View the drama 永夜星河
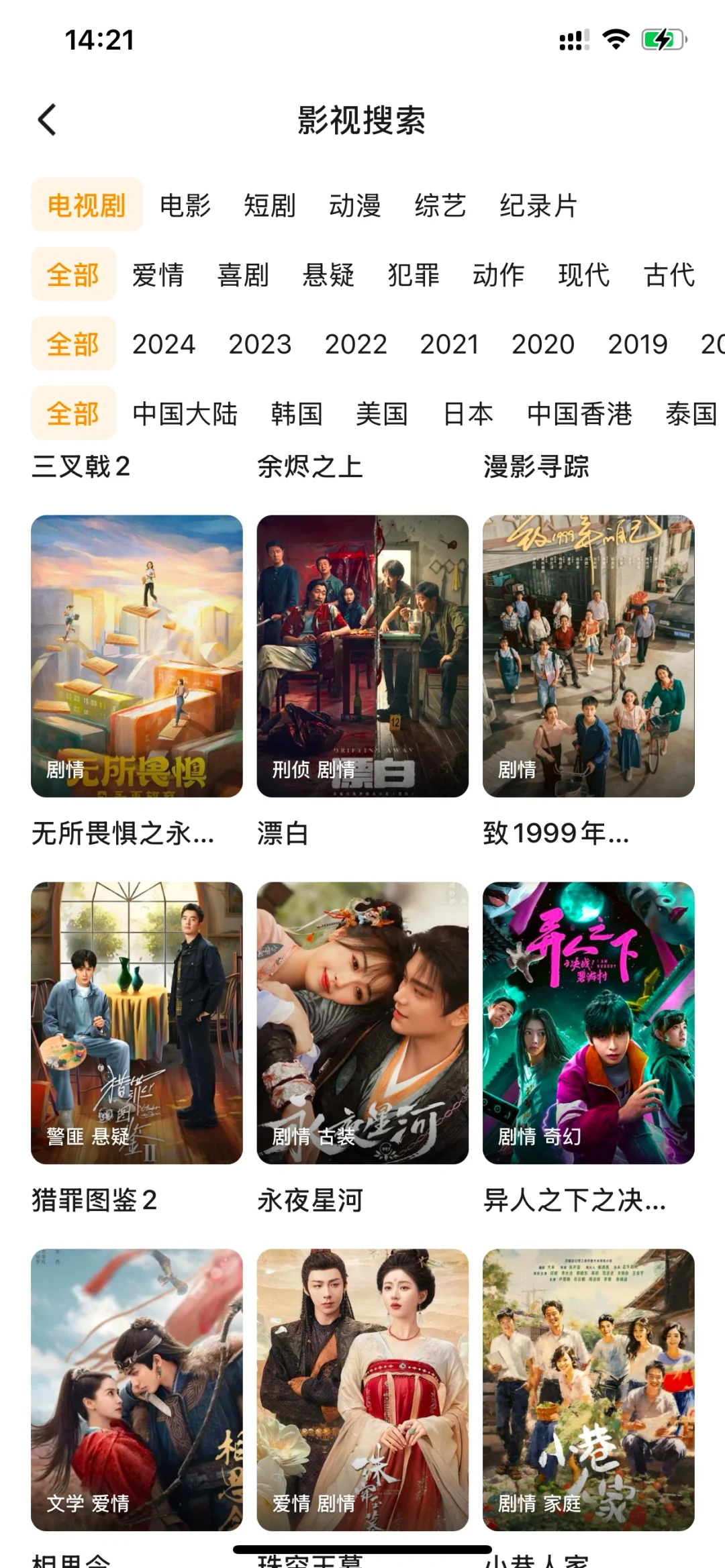This screenshot has width=725, height=1568. point(362,1023)
